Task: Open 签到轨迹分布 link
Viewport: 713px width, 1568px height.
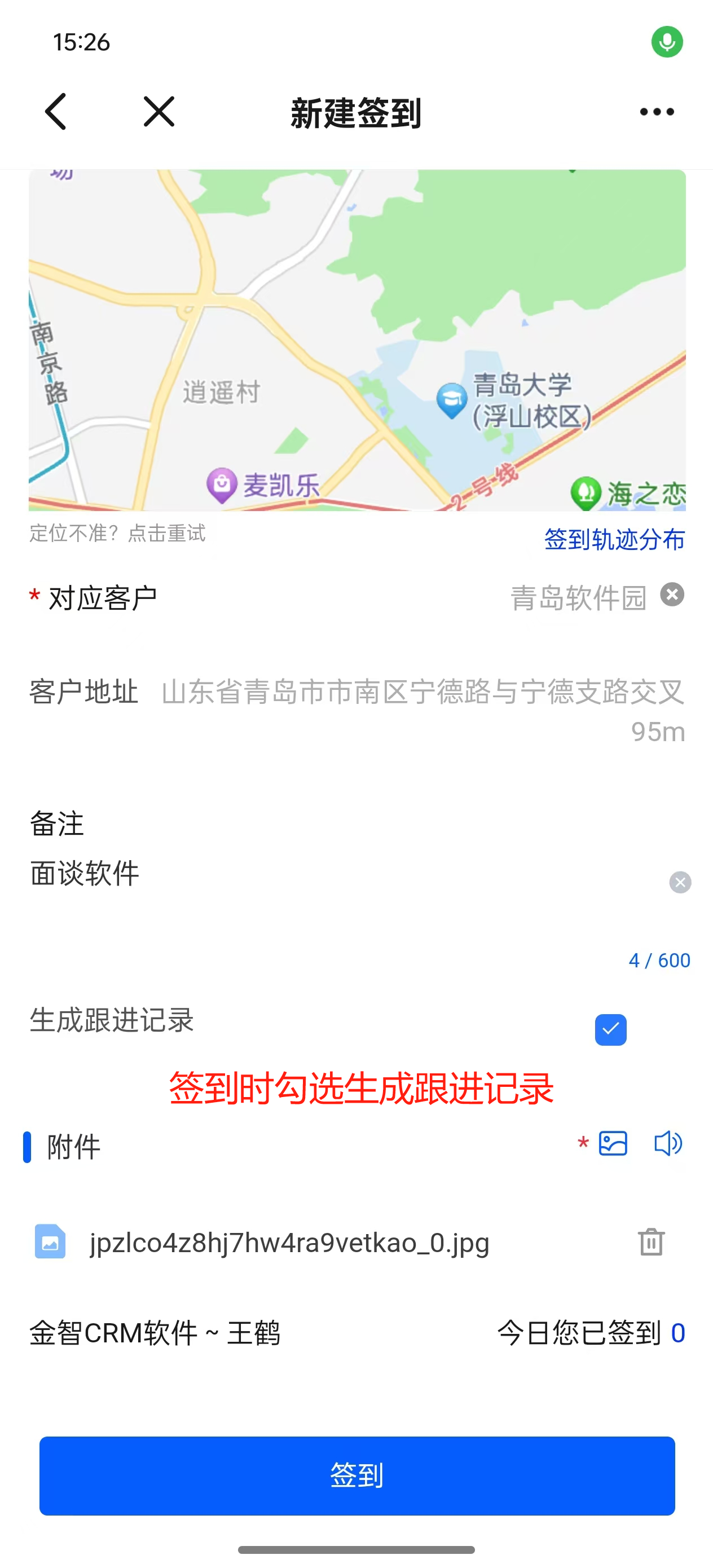Action: coord(614,539)
